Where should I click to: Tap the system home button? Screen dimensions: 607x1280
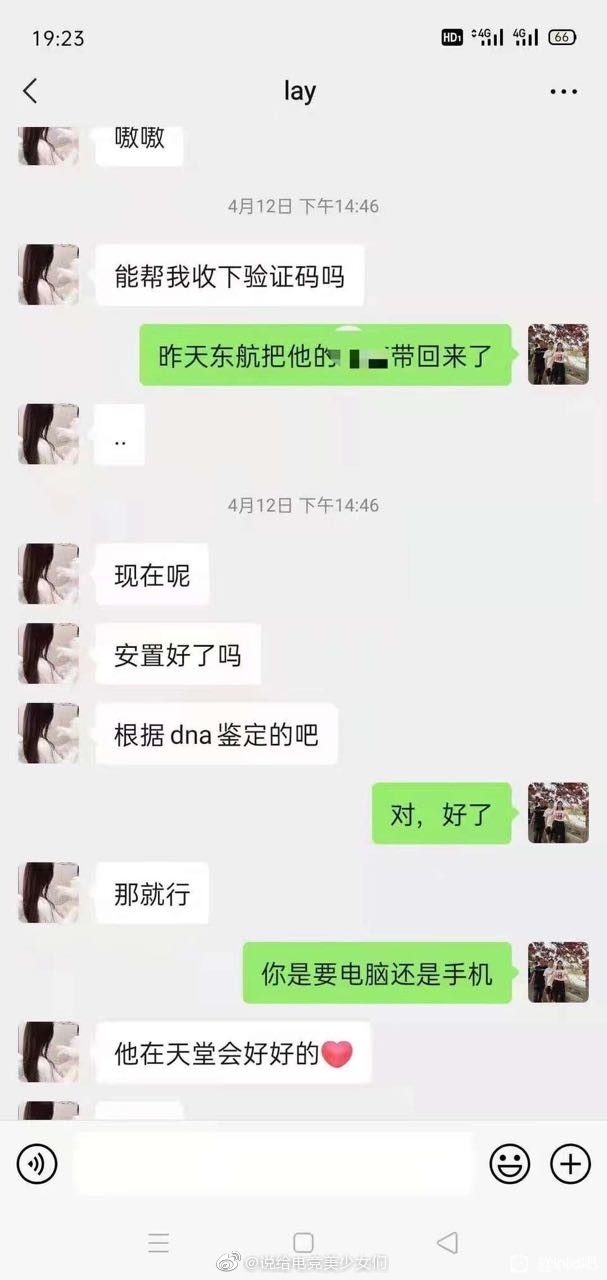tap(303, 1243)
